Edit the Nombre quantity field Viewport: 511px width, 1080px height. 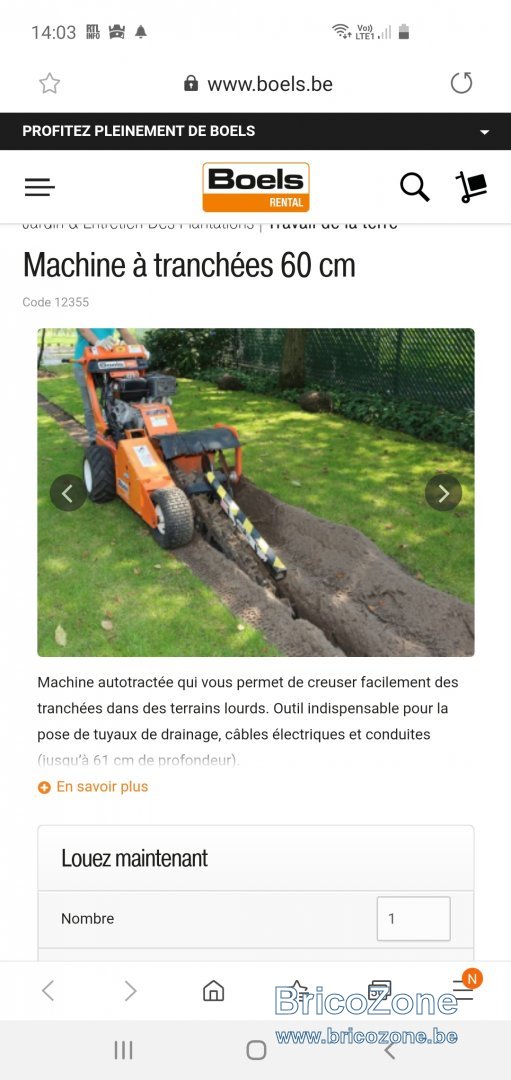[413, 918]
